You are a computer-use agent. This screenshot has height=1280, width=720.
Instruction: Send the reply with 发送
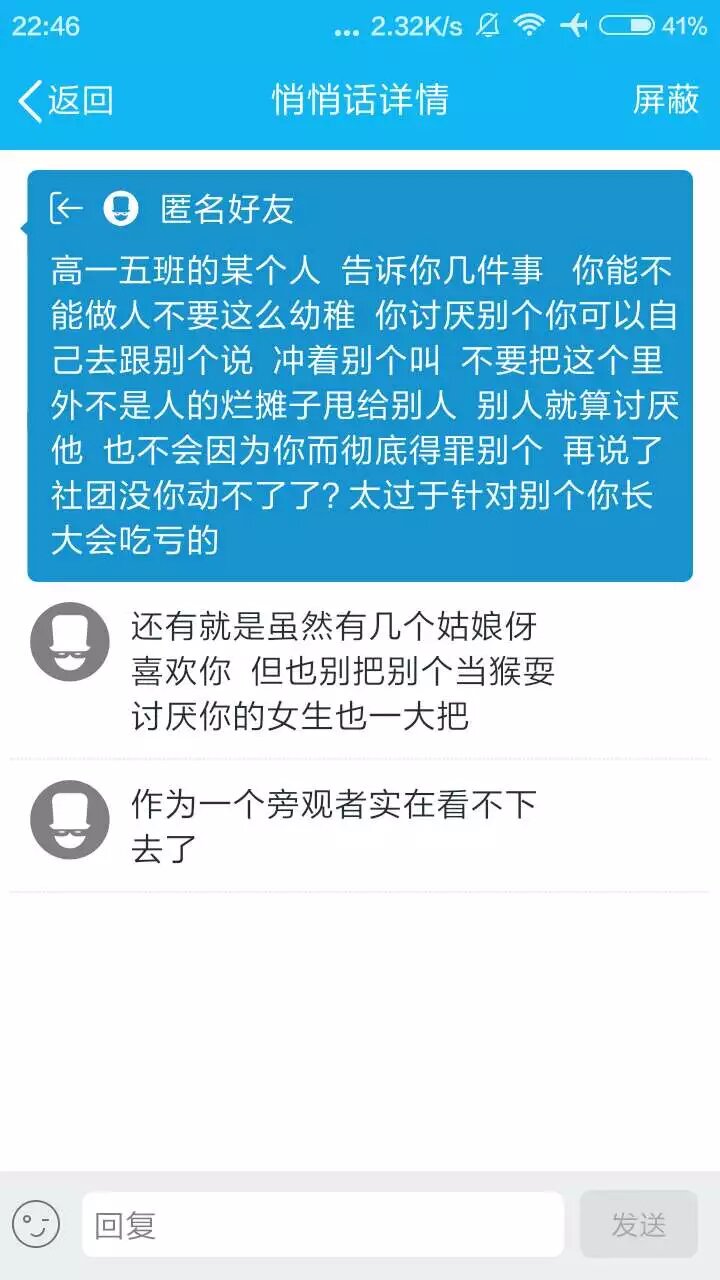638,1224
